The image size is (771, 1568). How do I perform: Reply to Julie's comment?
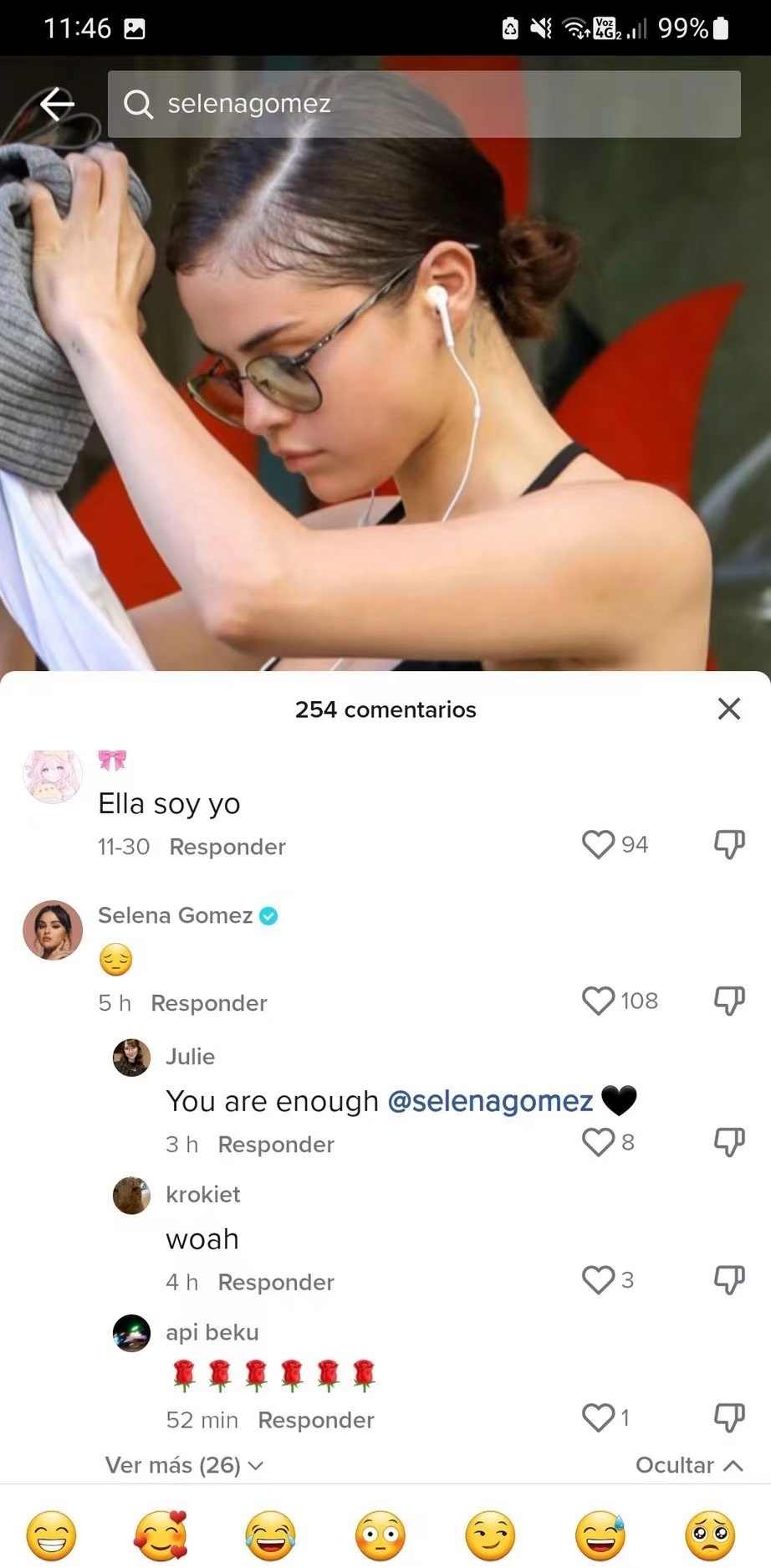tap(275, 1145)
